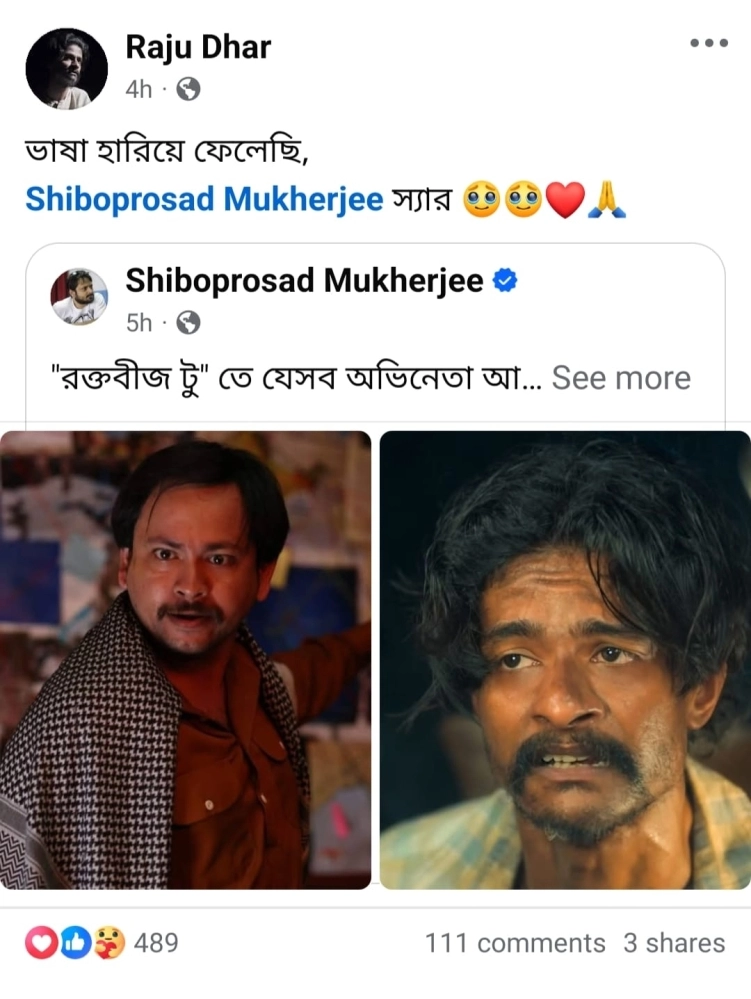View the 3 shares list
751x999 pixels.
pyautogui.click(x=674, y=943)
